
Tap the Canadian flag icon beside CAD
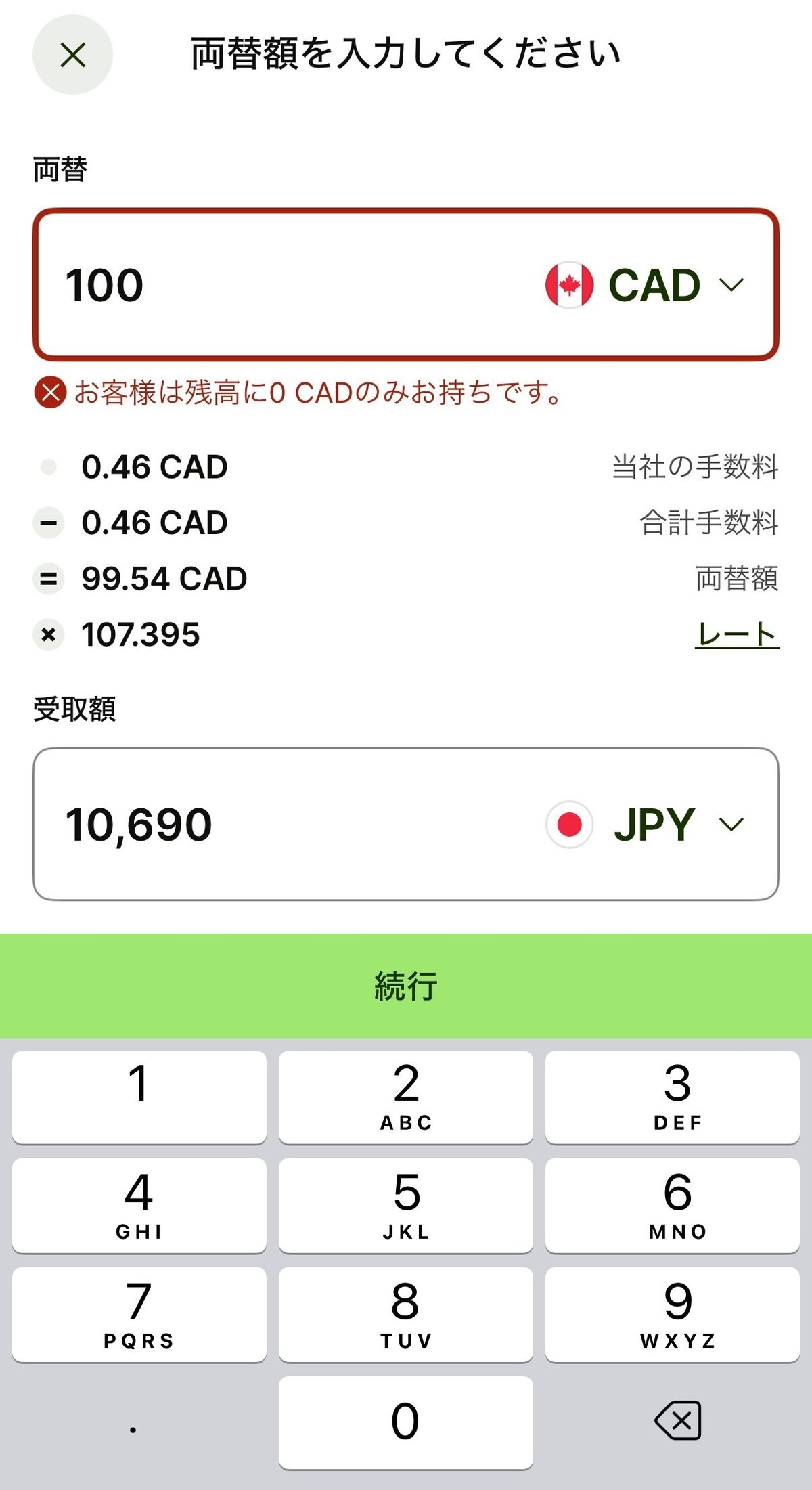570,285
